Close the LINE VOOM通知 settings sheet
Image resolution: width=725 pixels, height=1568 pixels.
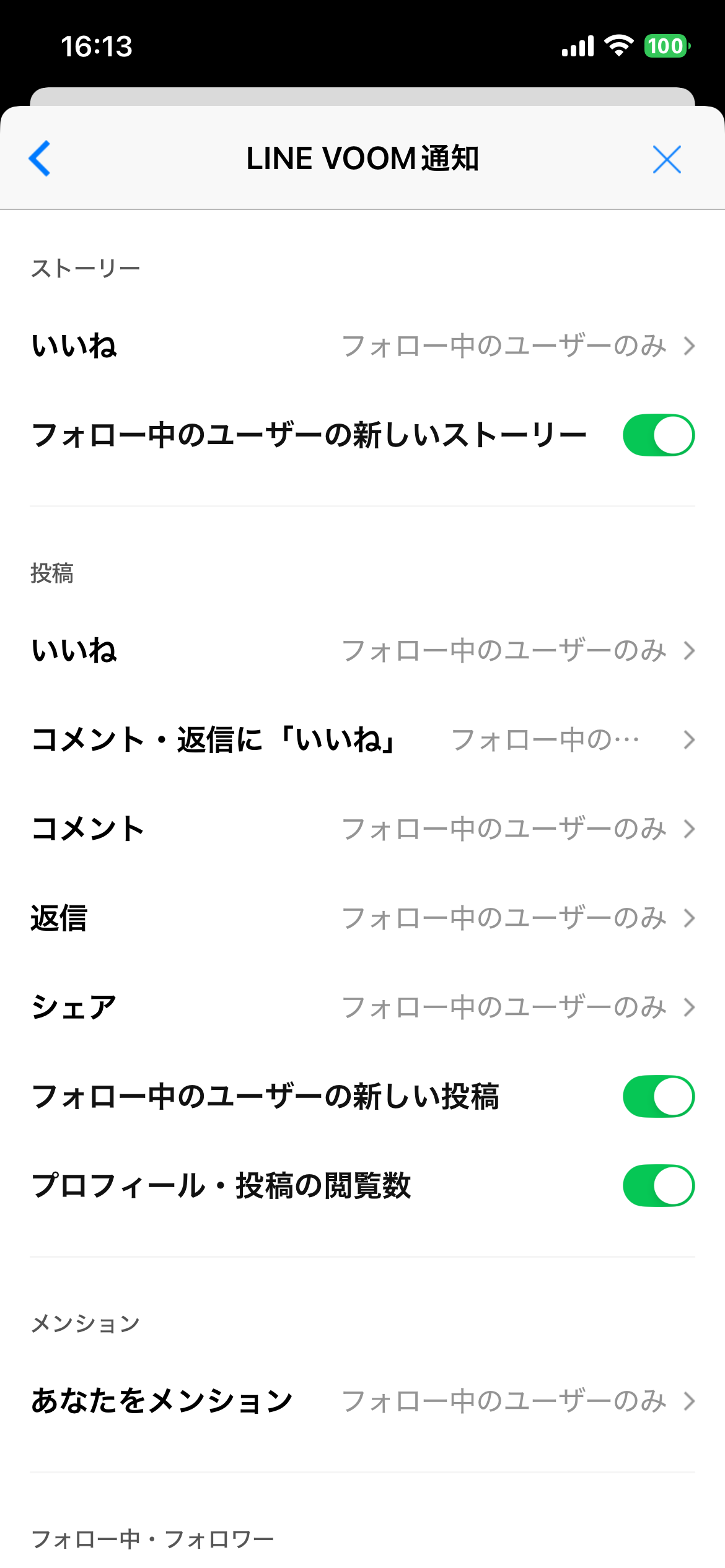[667, 159]
